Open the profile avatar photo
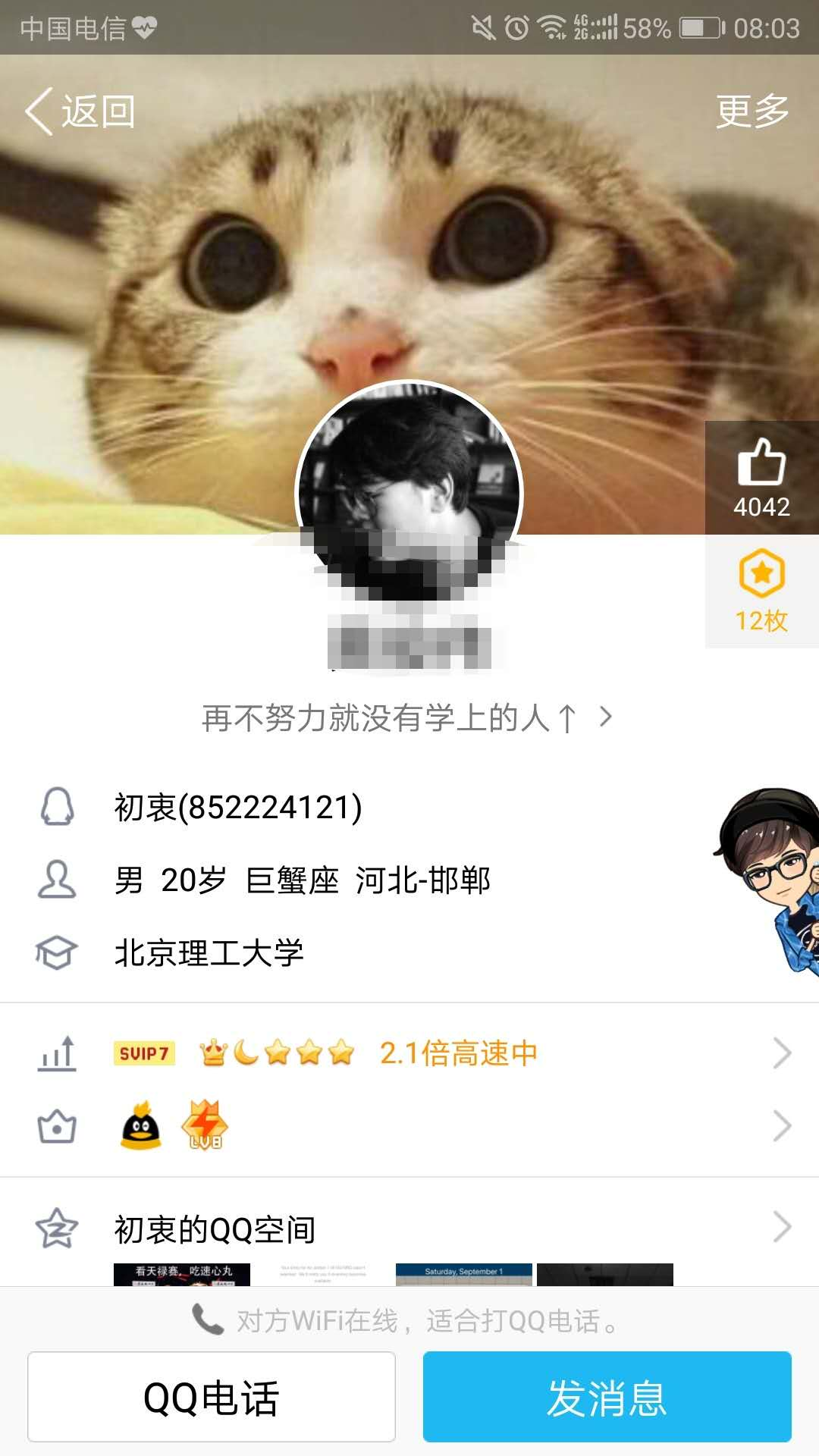This screenshot has height=1456, width=819. [409, 493]
